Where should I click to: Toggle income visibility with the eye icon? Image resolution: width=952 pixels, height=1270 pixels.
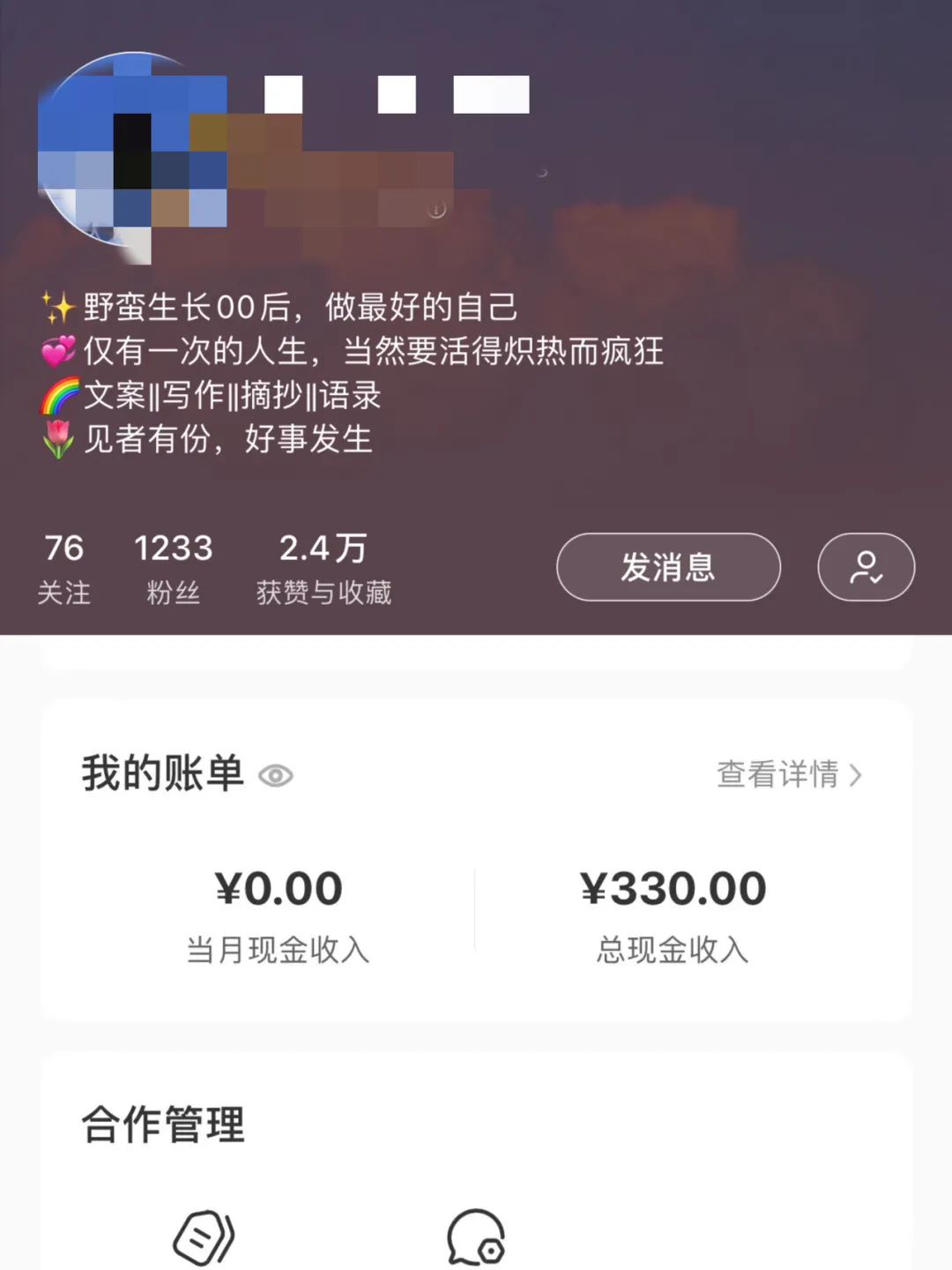tap(278, 776)
